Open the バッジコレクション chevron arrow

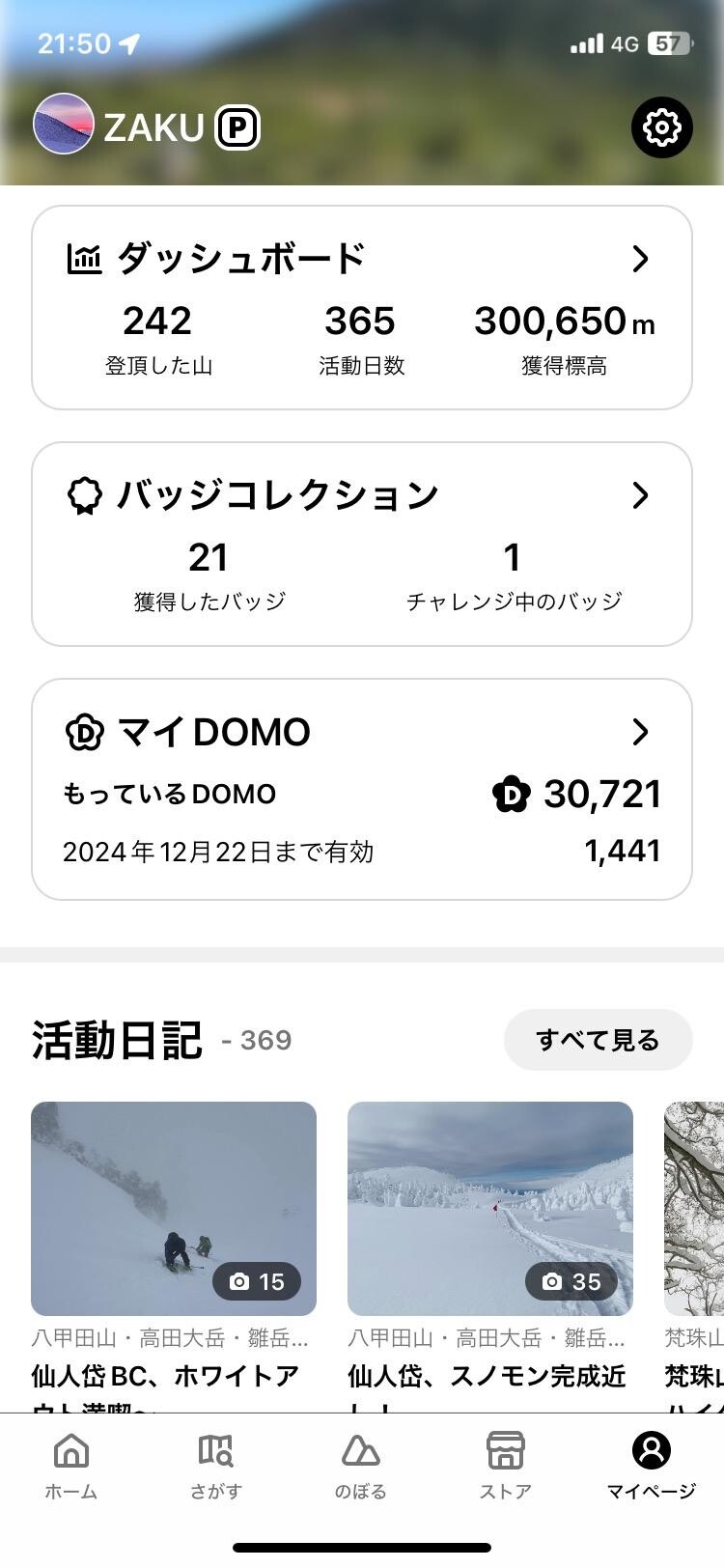640,495
